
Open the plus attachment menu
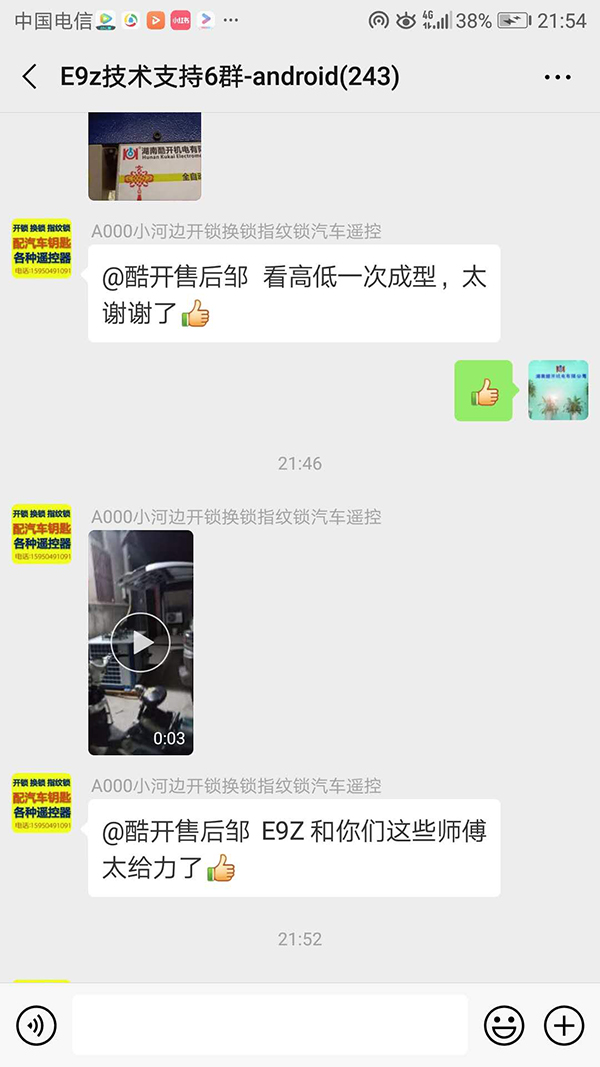[563, 1025]
